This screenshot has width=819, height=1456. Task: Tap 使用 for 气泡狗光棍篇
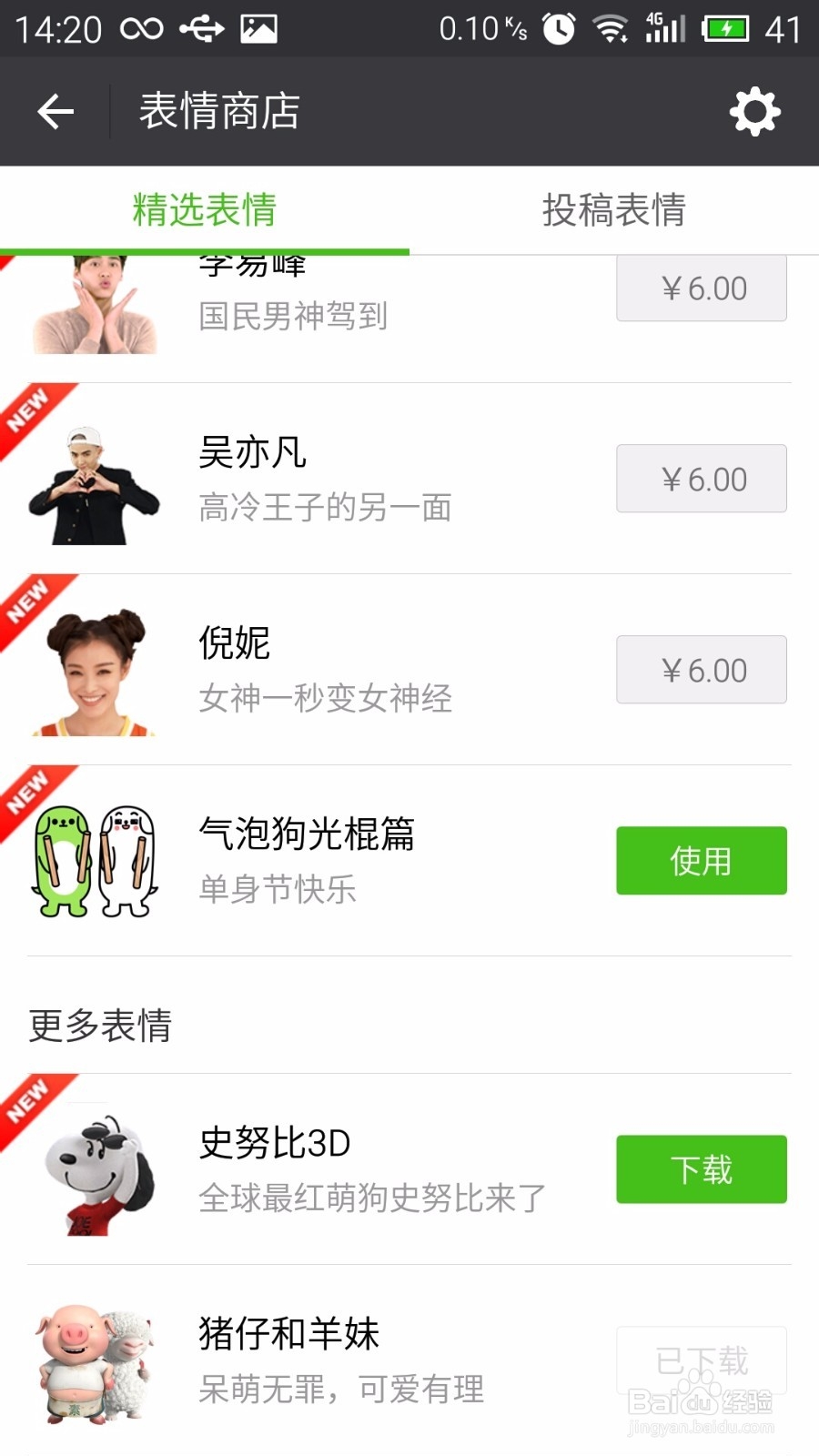[702, 861]
